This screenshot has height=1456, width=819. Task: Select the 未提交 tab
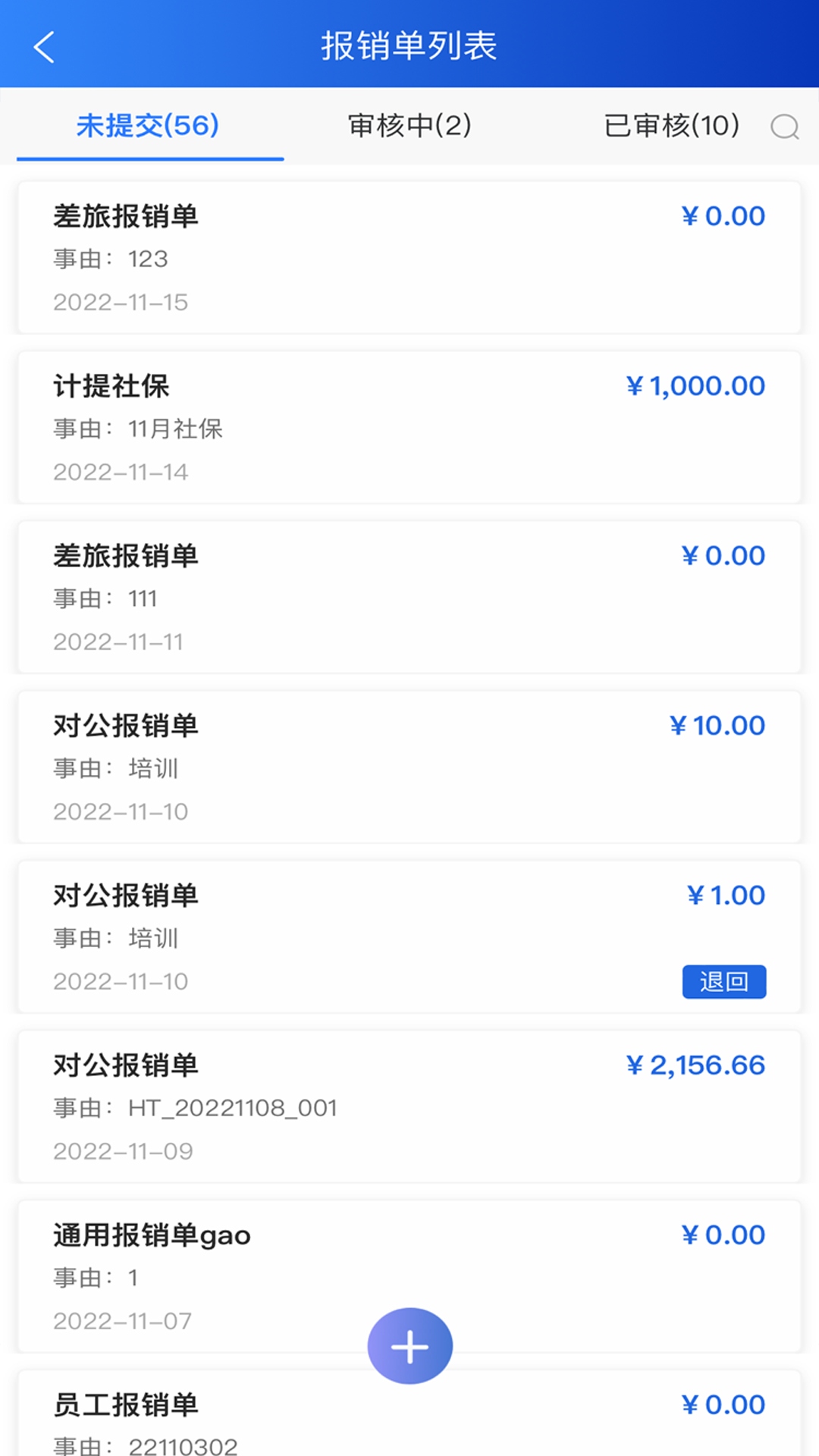tap(149, 127)
